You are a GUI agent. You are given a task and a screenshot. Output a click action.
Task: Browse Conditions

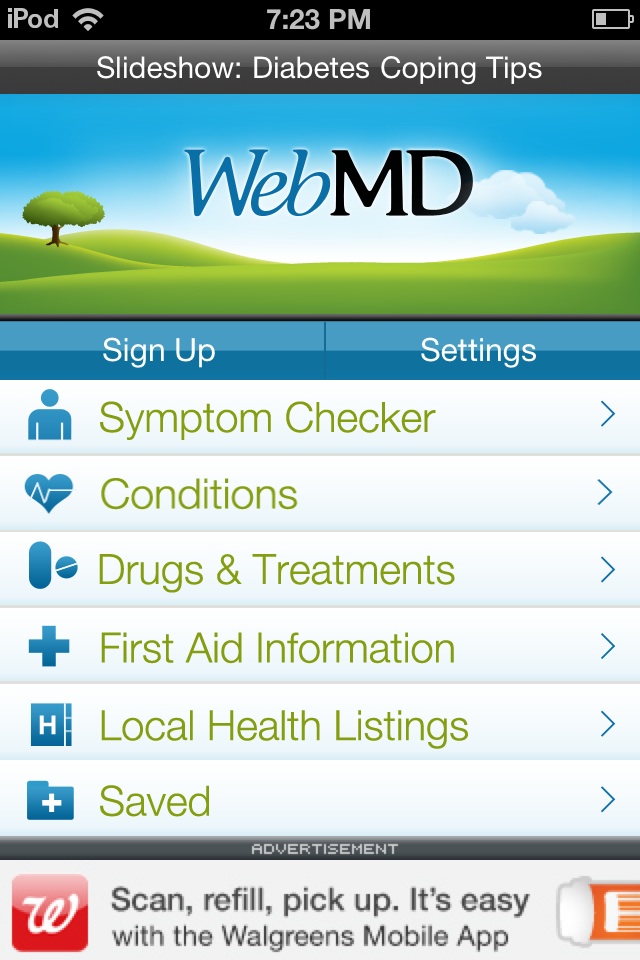pos(319,494)
